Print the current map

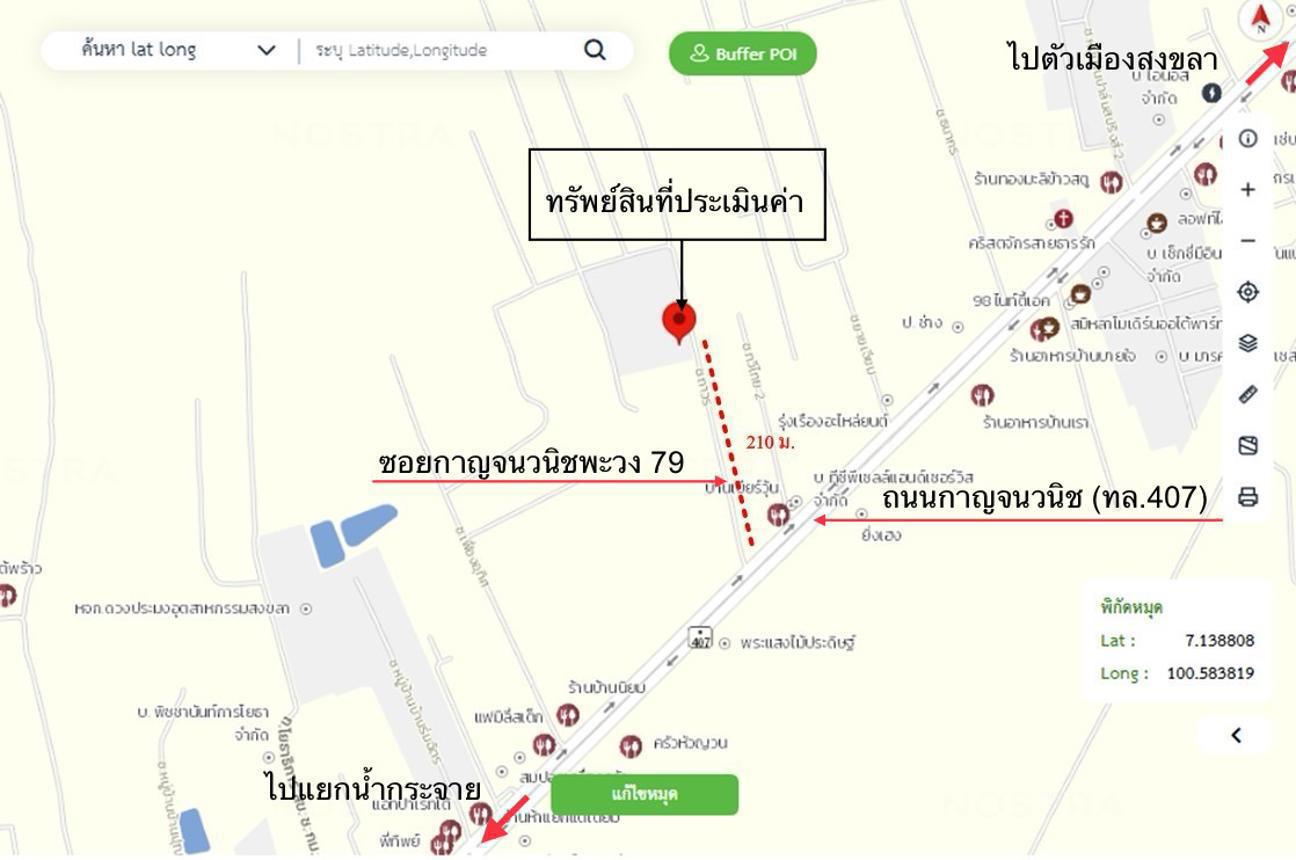click(1247, 497)
